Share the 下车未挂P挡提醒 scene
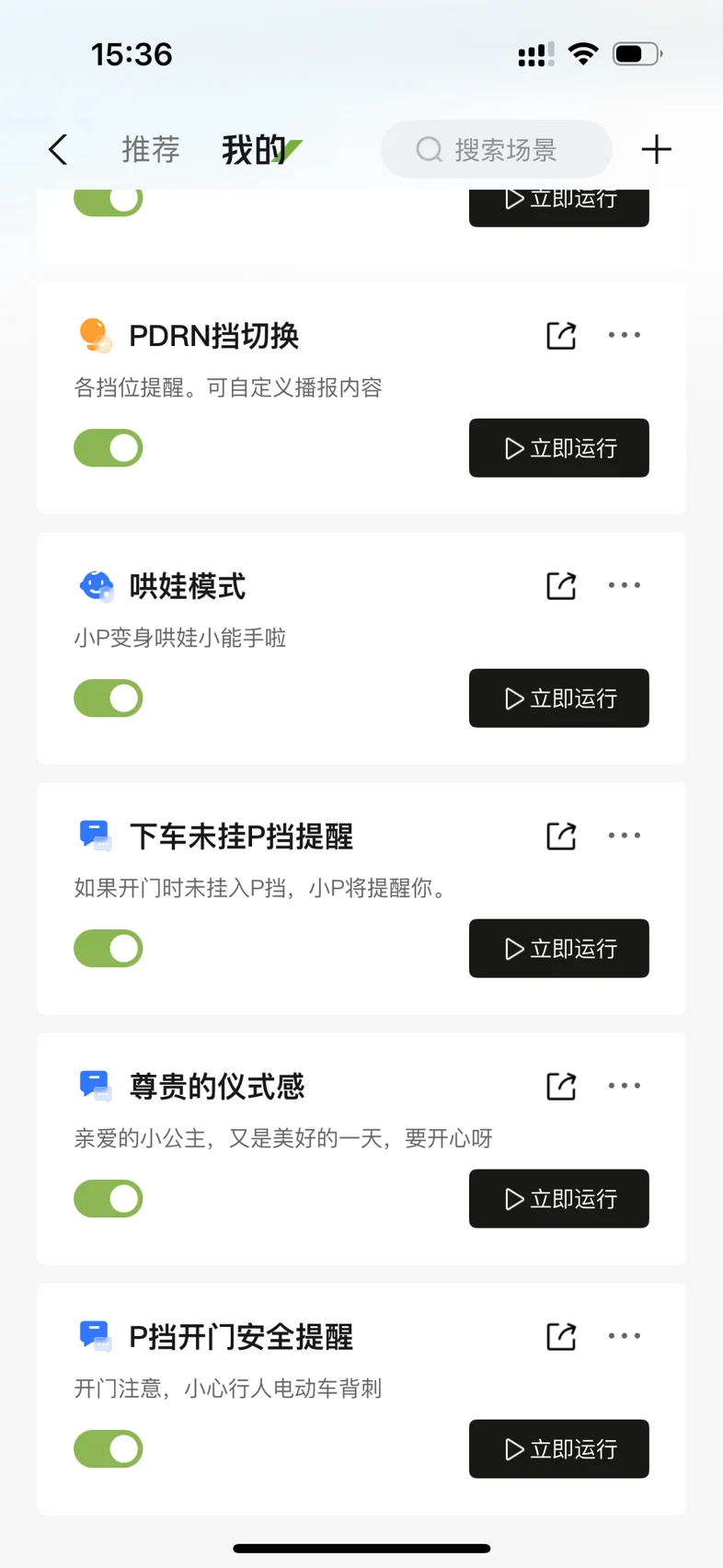The height and width of the screenshot is (1568, 723). click(x=561, y=836)
